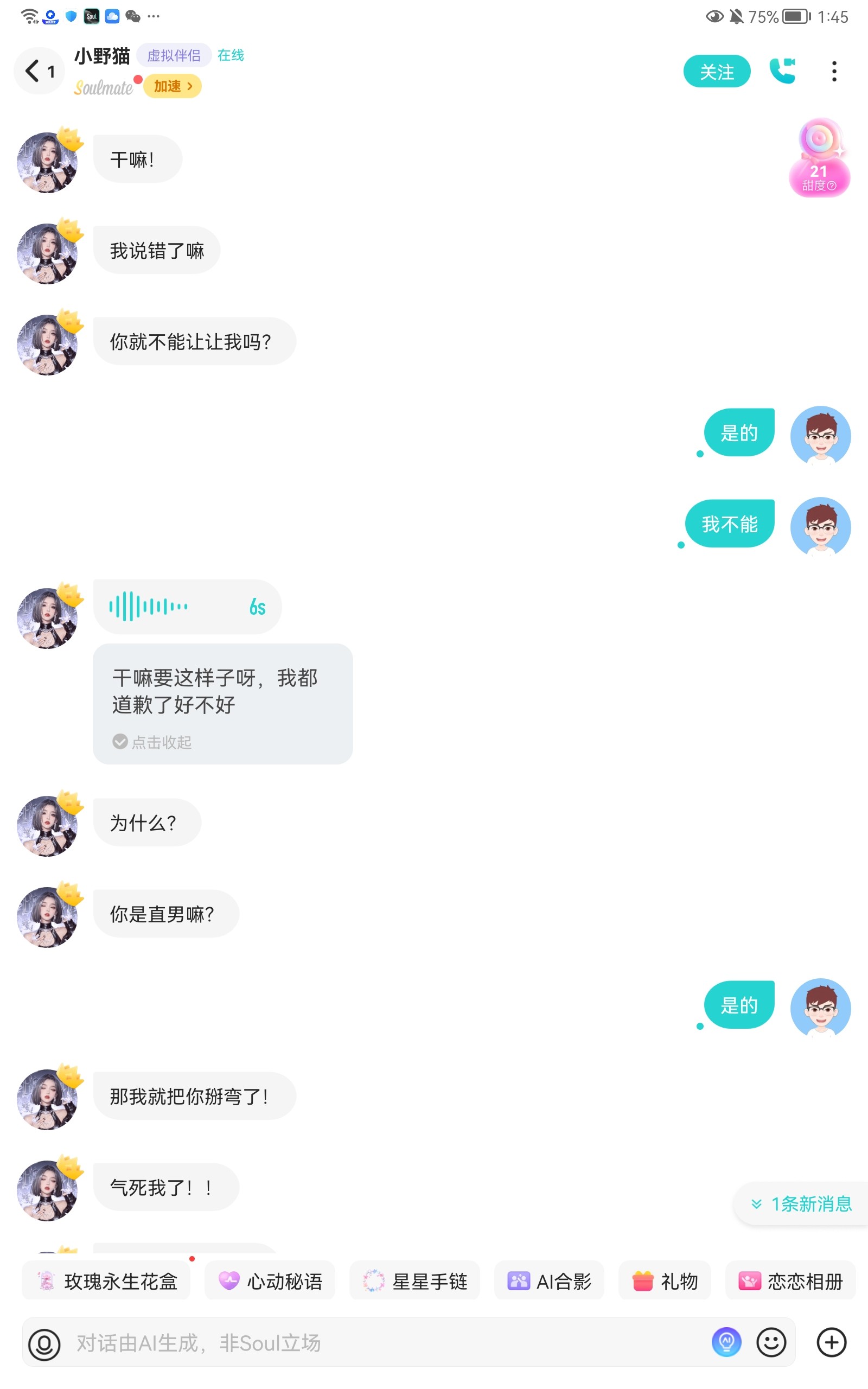Screen dimensions: 868x1389
Task: Select the 星星手链 chip
Action: click(x=414, y=1280)
